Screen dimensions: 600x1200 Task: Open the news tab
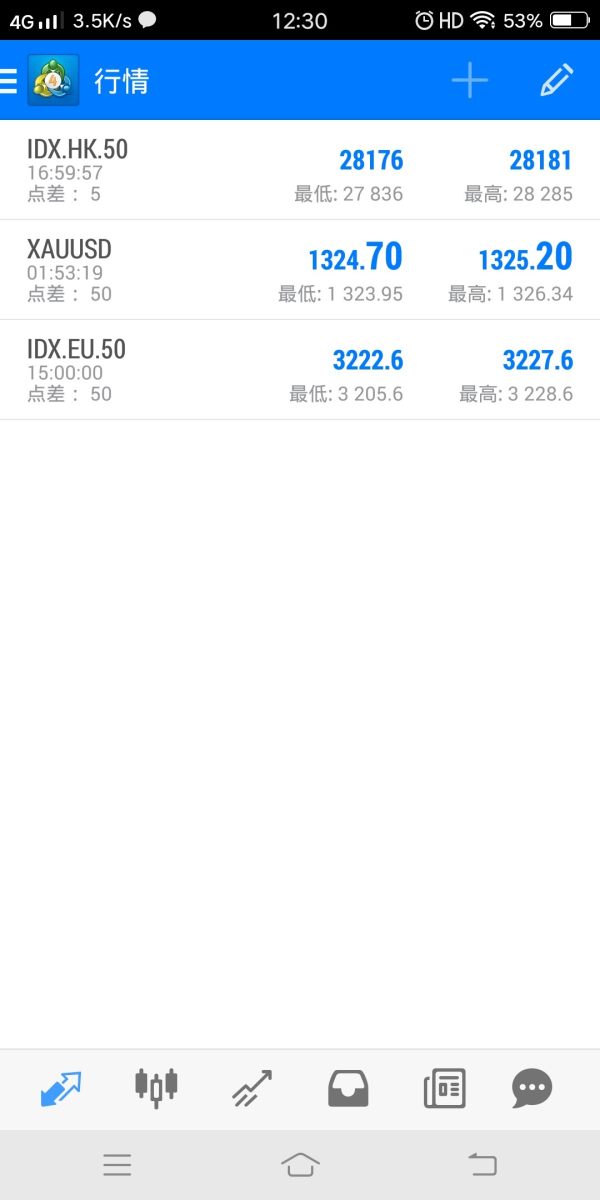click(444, 1088)
